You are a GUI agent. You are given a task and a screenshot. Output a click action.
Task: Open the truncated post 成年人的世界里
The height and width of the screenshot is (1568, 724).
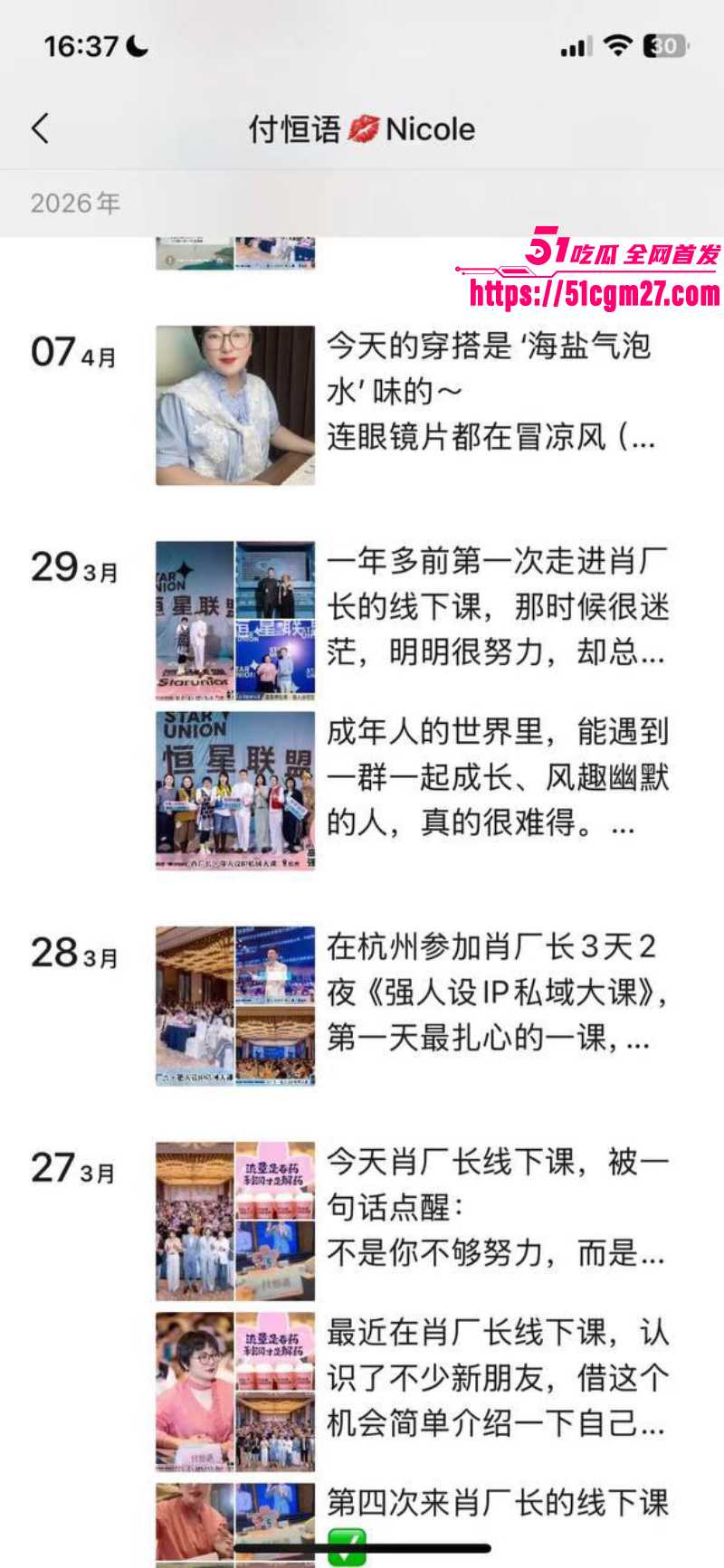[x=498, y=778]
